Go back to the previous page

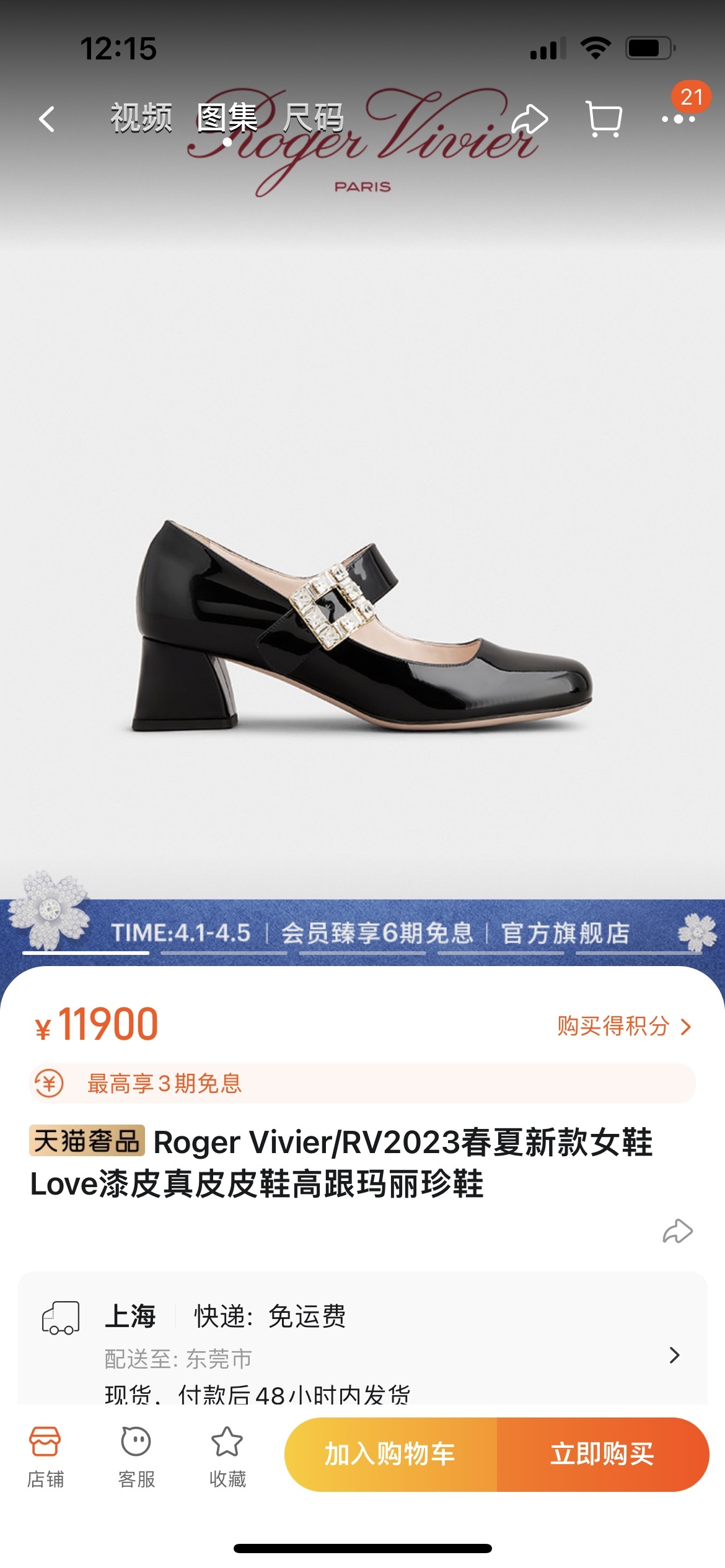click(x=47, y=119)
